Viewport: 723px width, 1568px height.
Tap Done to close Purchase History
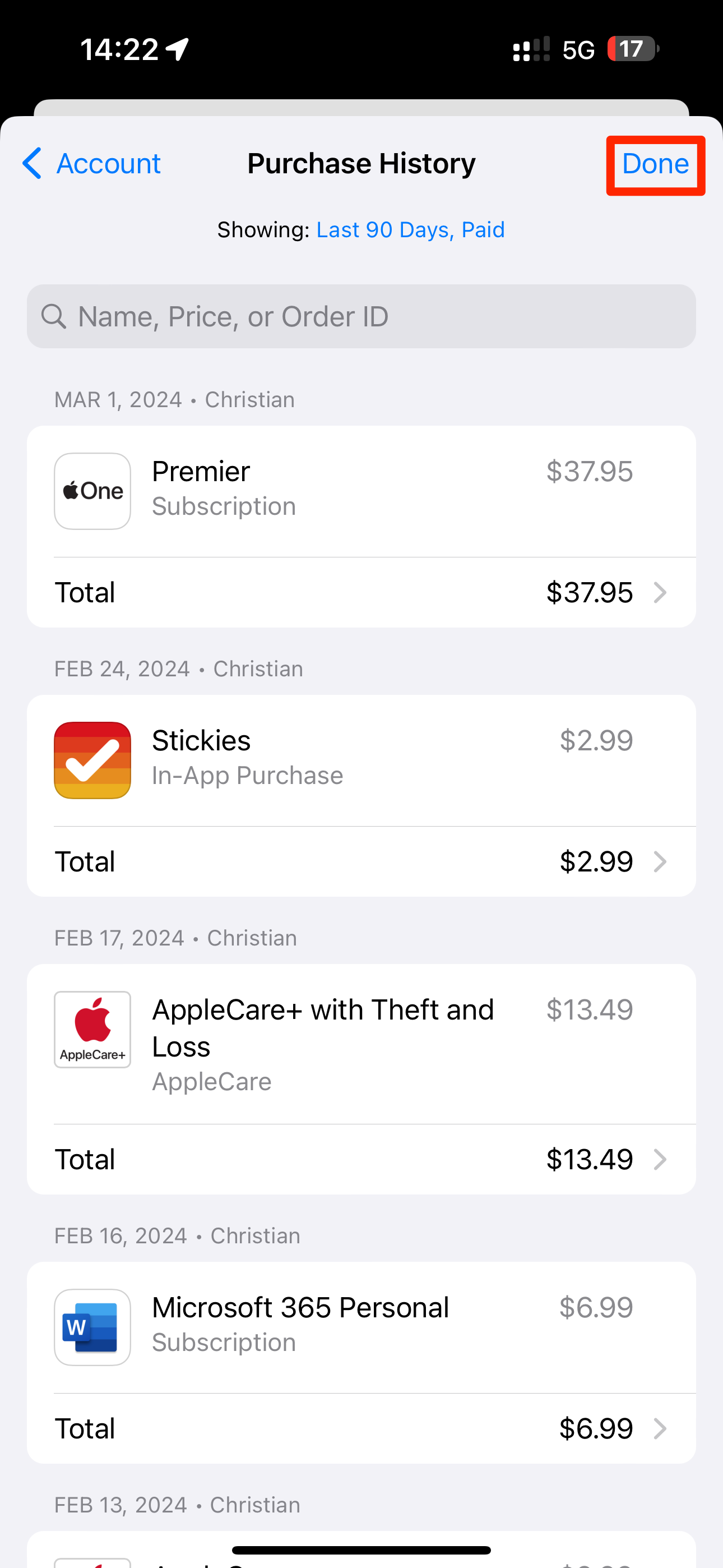click(x=655, y=163)
